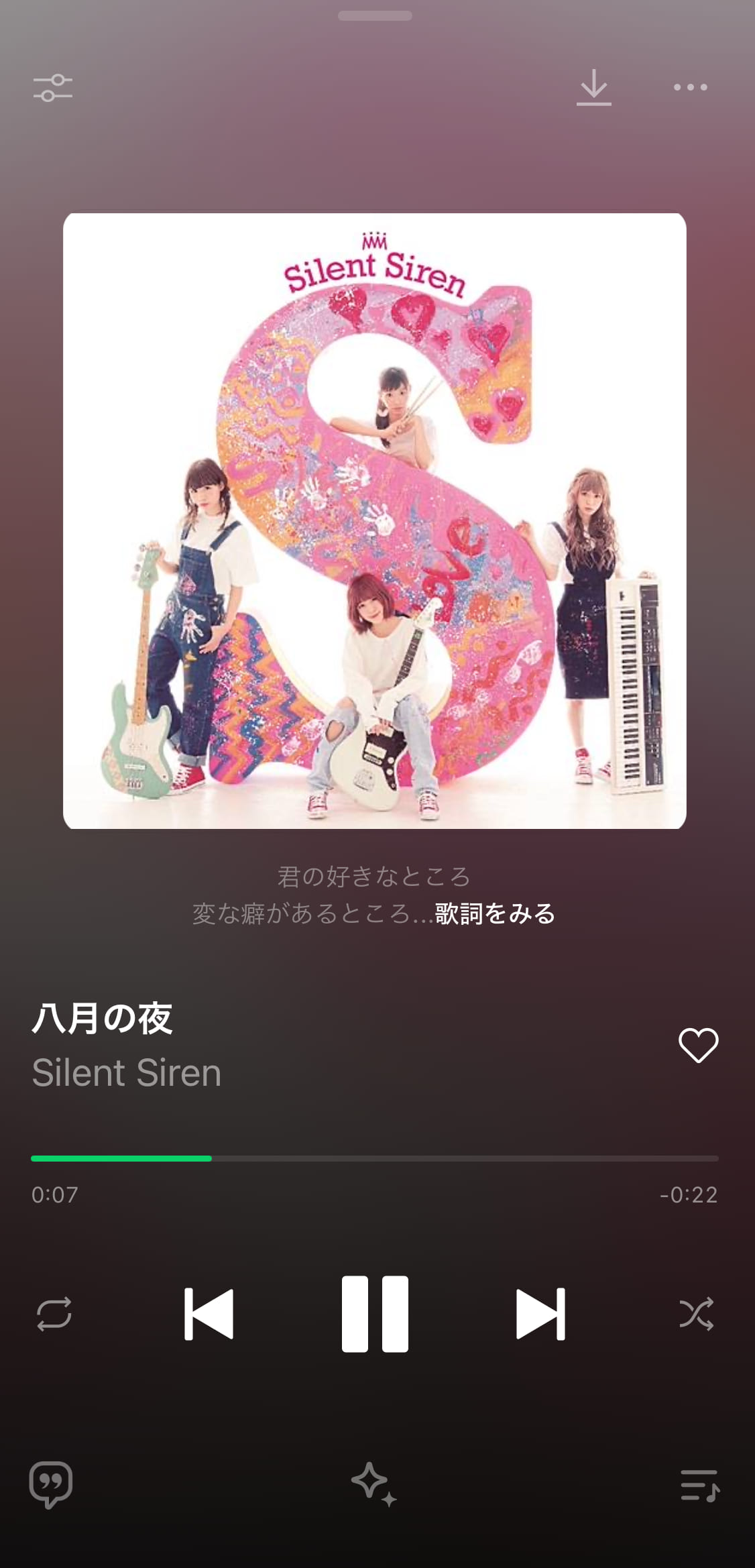Tap 歌詞をみる to view lyrics

coord(495,913)
